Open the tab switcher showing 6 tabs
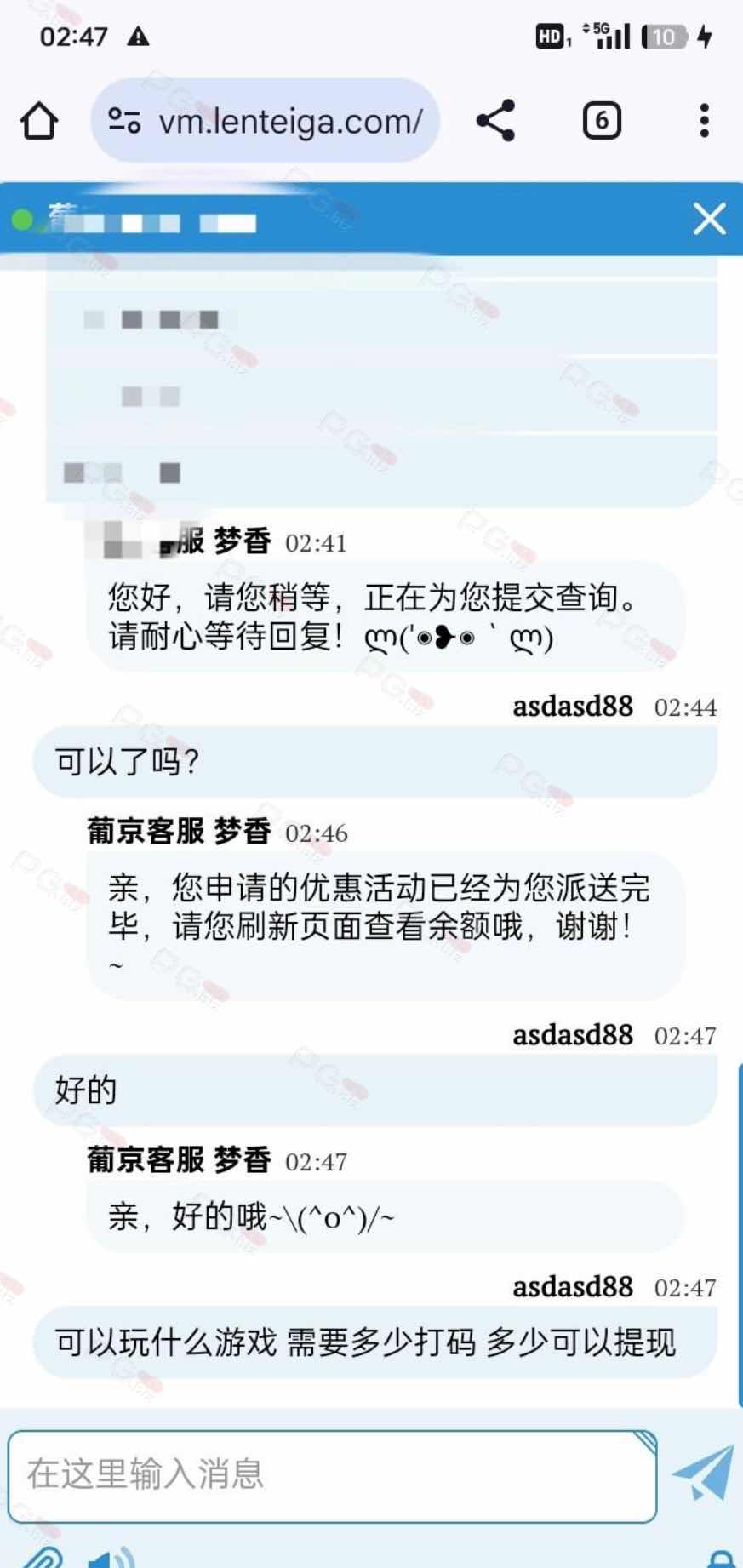This screenshot has height=1568, width=743. tap(601, 121)
